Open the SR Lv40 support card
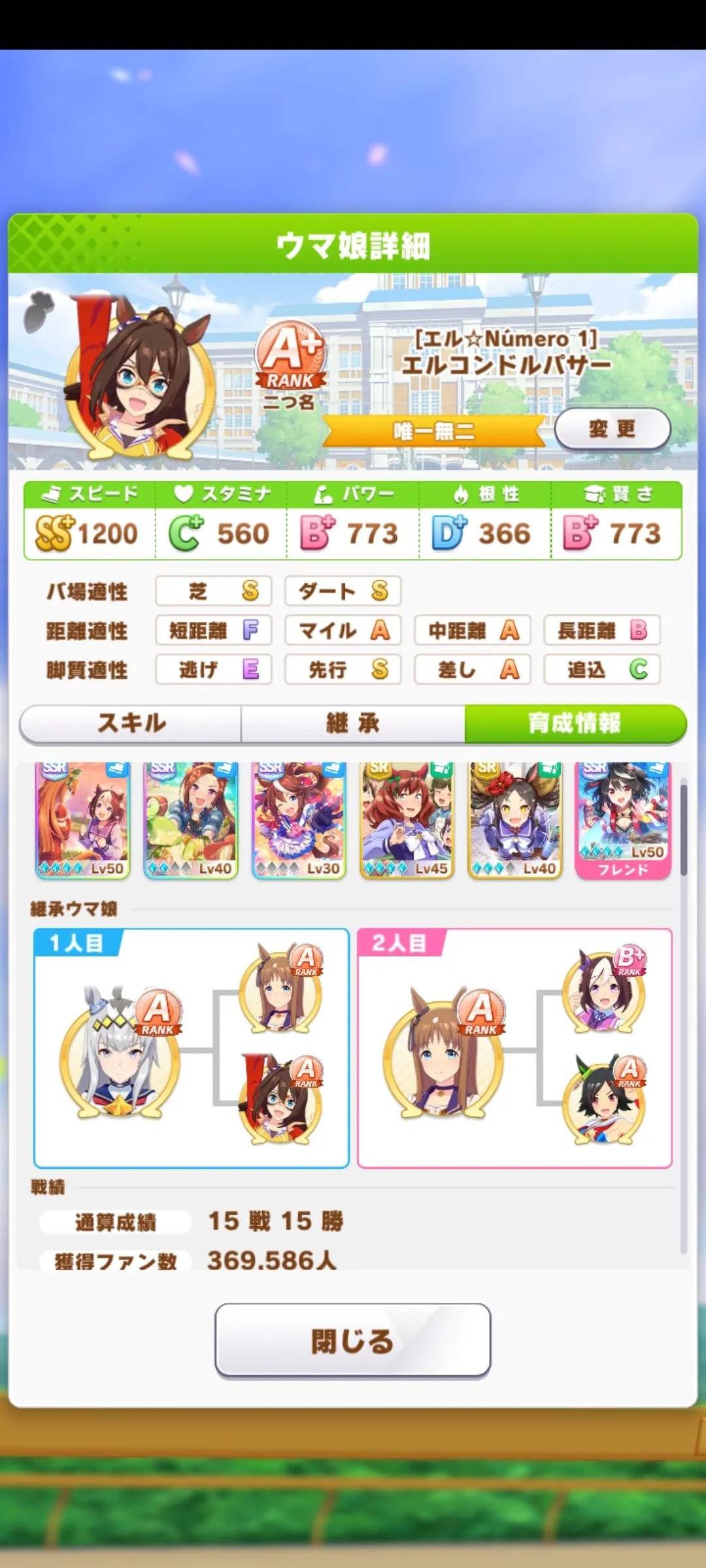706x1568 pixels. click(x=515, y=819)
